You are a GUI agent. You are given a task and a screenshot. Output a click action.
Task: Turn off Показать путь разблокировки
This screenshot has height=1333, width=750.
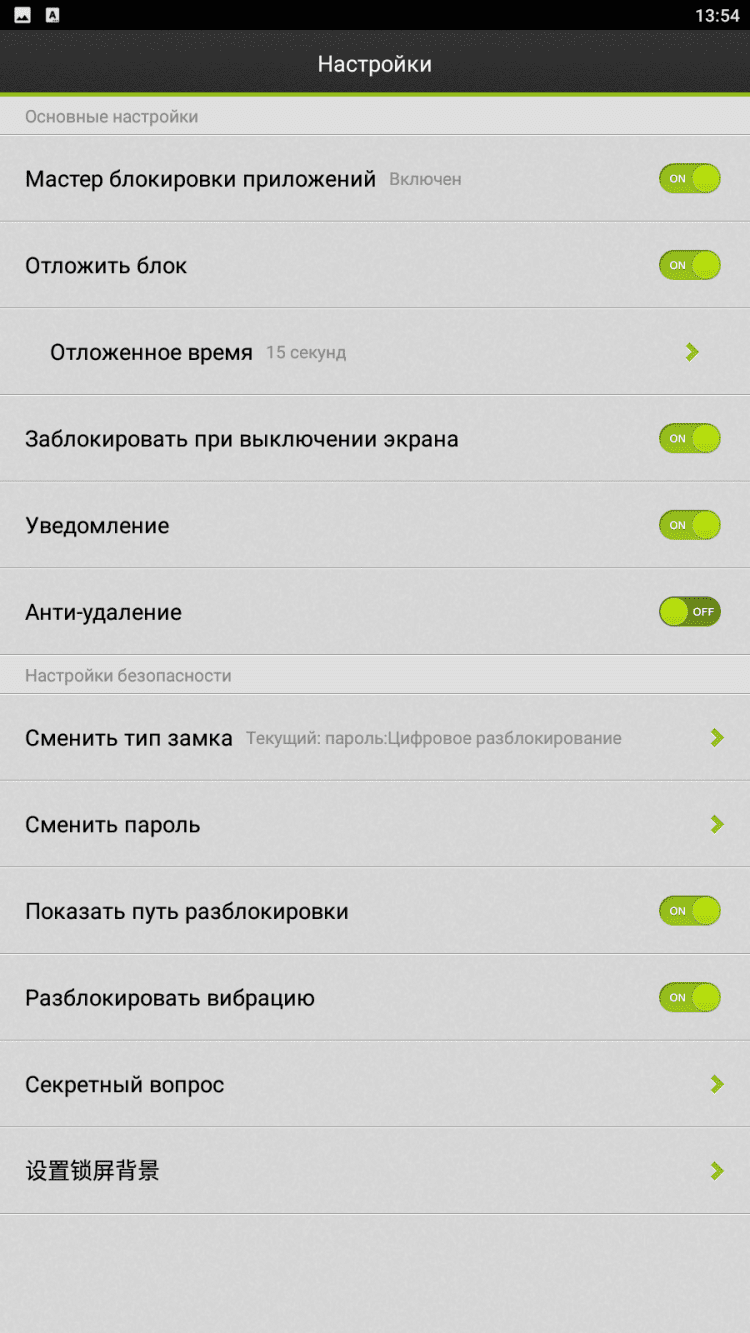[689, 911]
